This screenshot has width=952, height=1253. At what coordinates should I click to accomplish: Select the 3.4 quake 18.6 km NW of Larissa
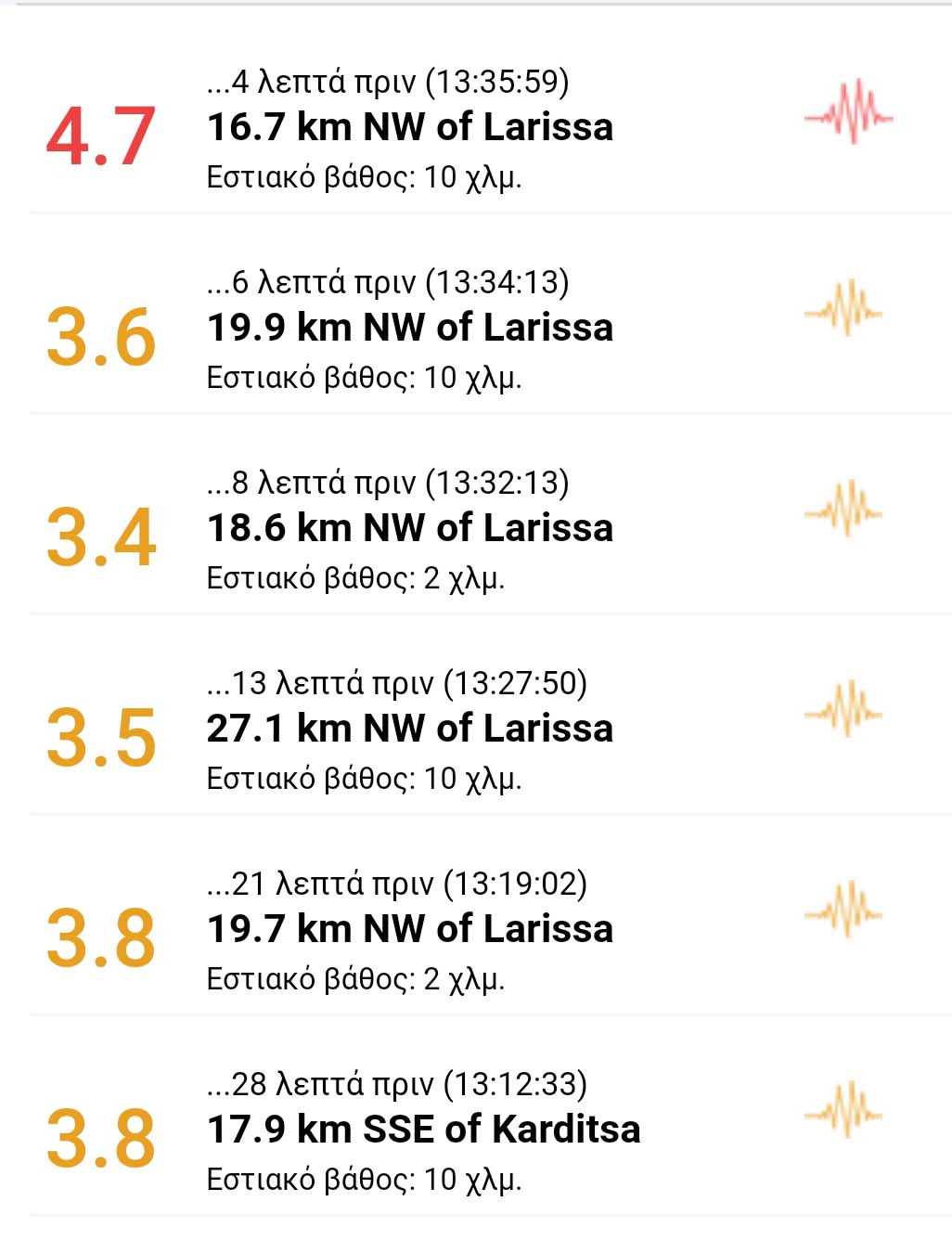point(409,528)
